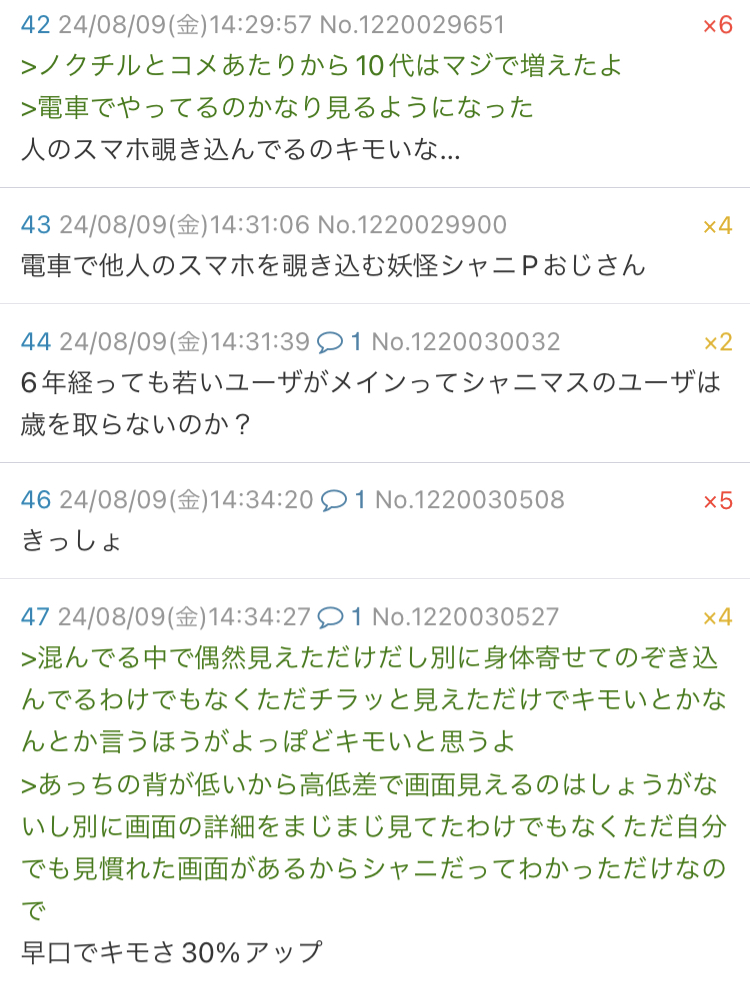This screenshot has height=988, width=750.
Task: Tap post number 42
Action: (x=35, y=25)
